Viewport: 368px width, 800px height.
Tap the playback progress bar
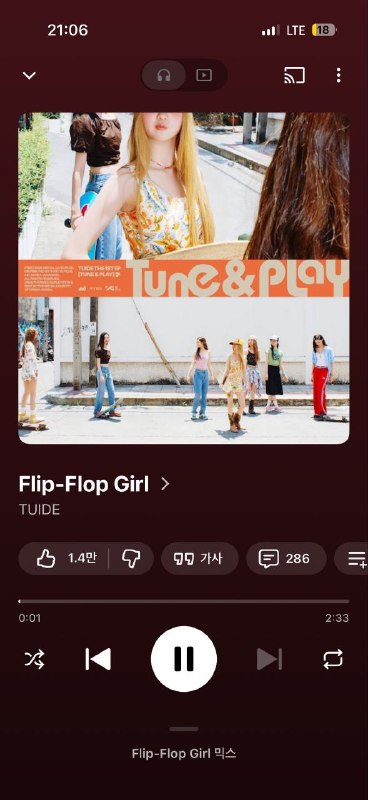(x=184, y=601)
